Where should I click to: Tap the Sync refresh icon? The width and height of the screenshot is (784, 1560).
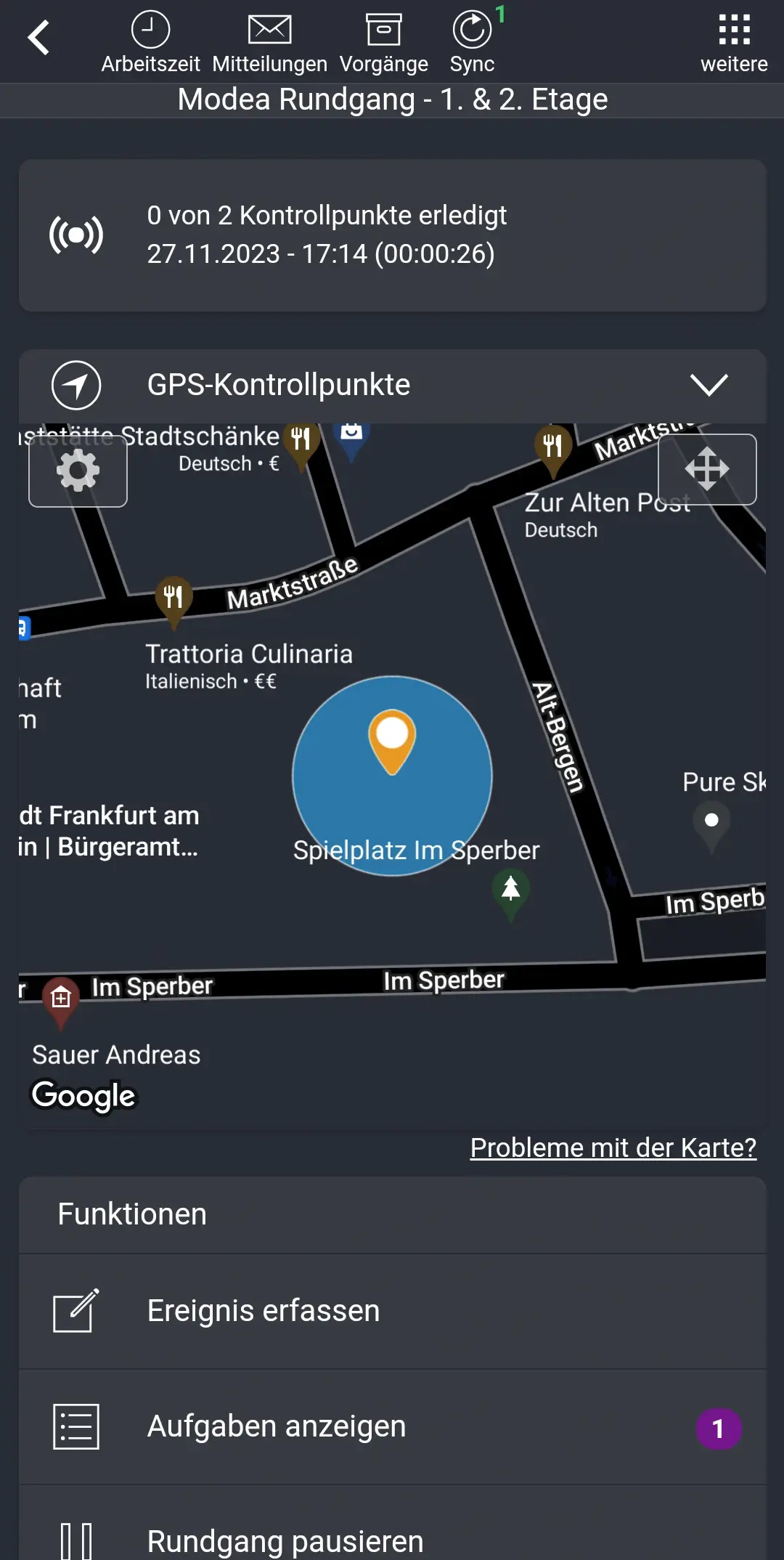tap(472, 31)
